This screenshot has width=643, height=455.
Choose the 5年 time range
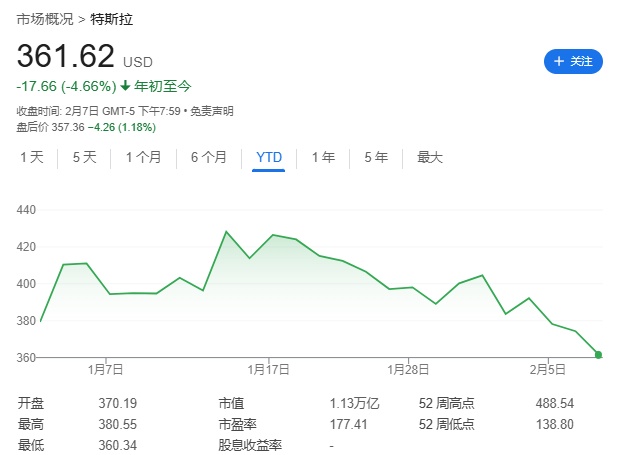coord(375,157)
